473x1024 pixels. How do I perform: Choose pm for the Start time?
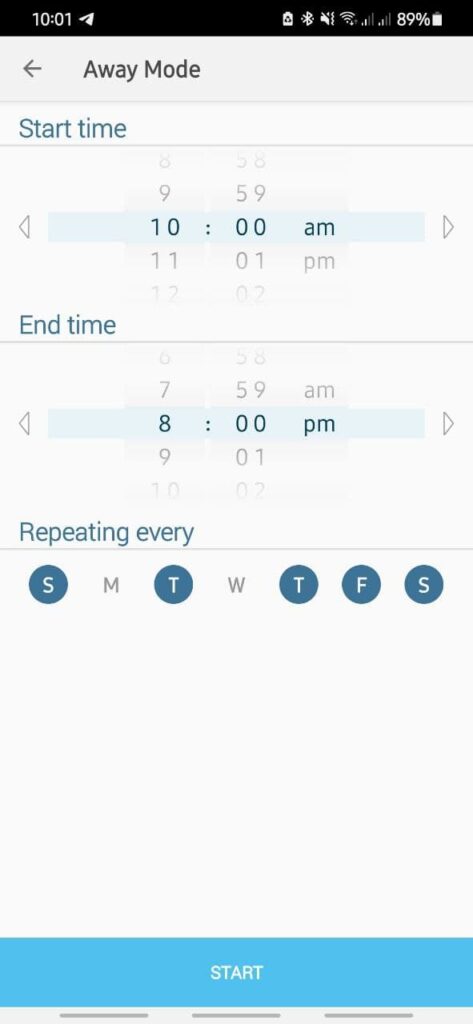point(319,261)
